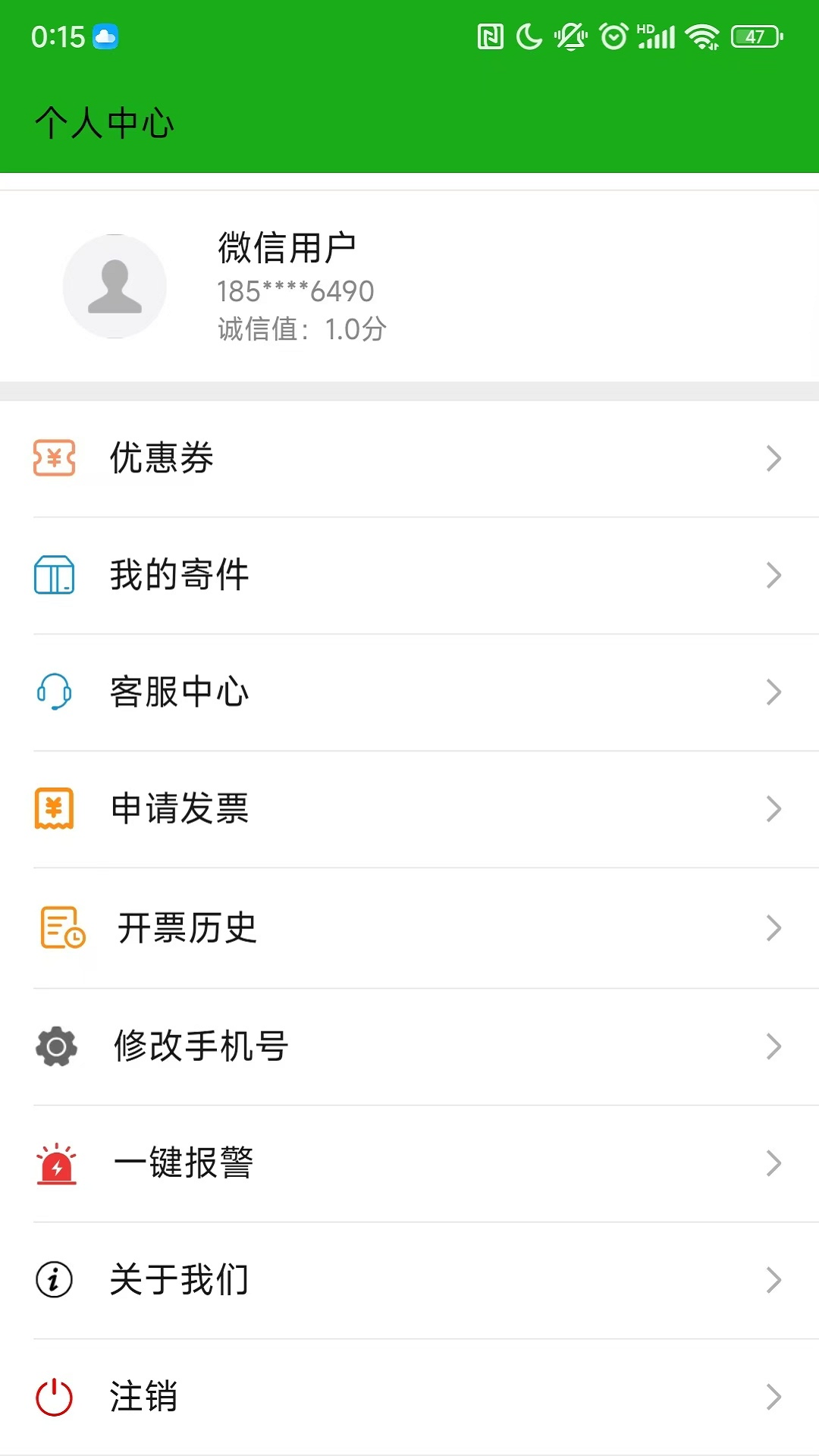
Task: Click the 微信用户 username text
Action: point(288,246)
